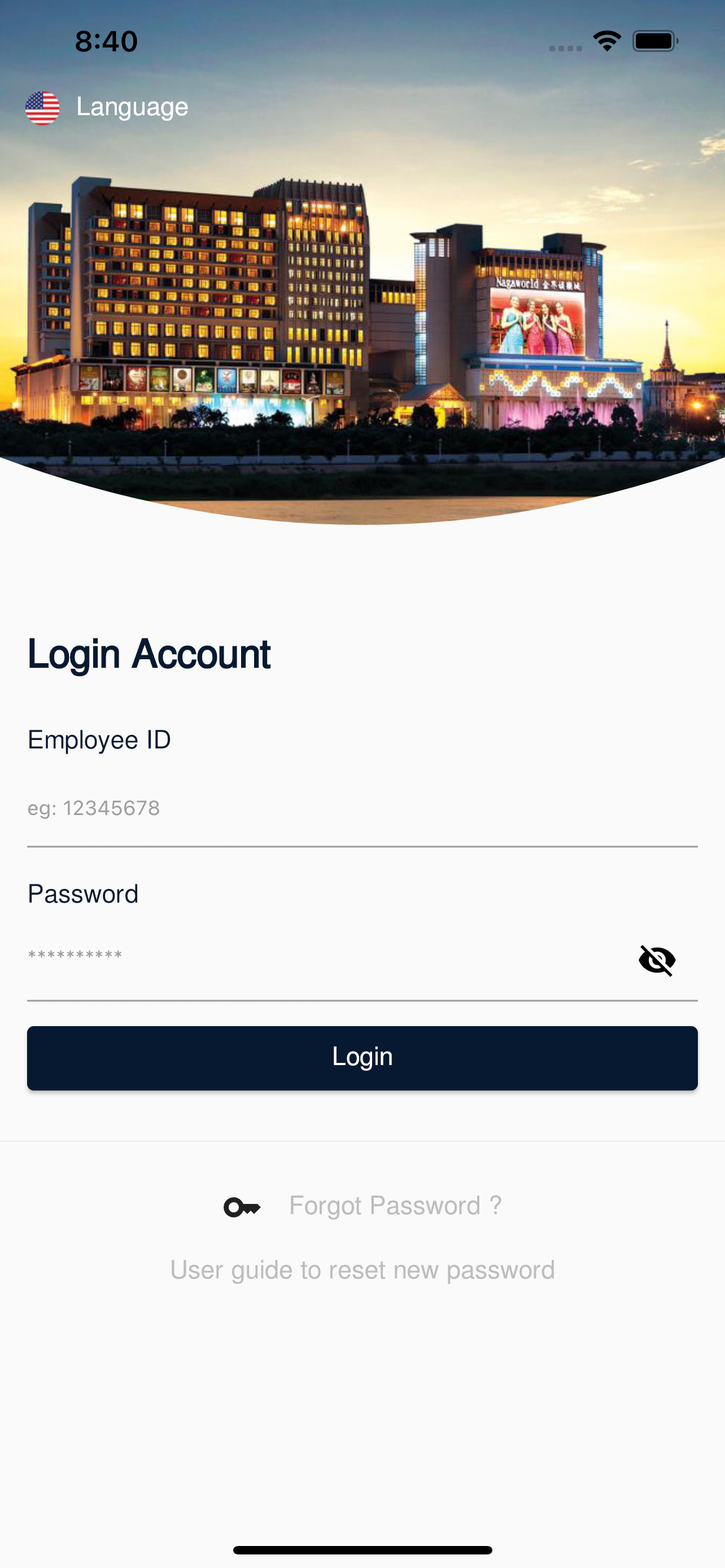Click the Wi-Fi icon in status bar
This screenshot has height=1568, width=725.
(x=606, y=40)
